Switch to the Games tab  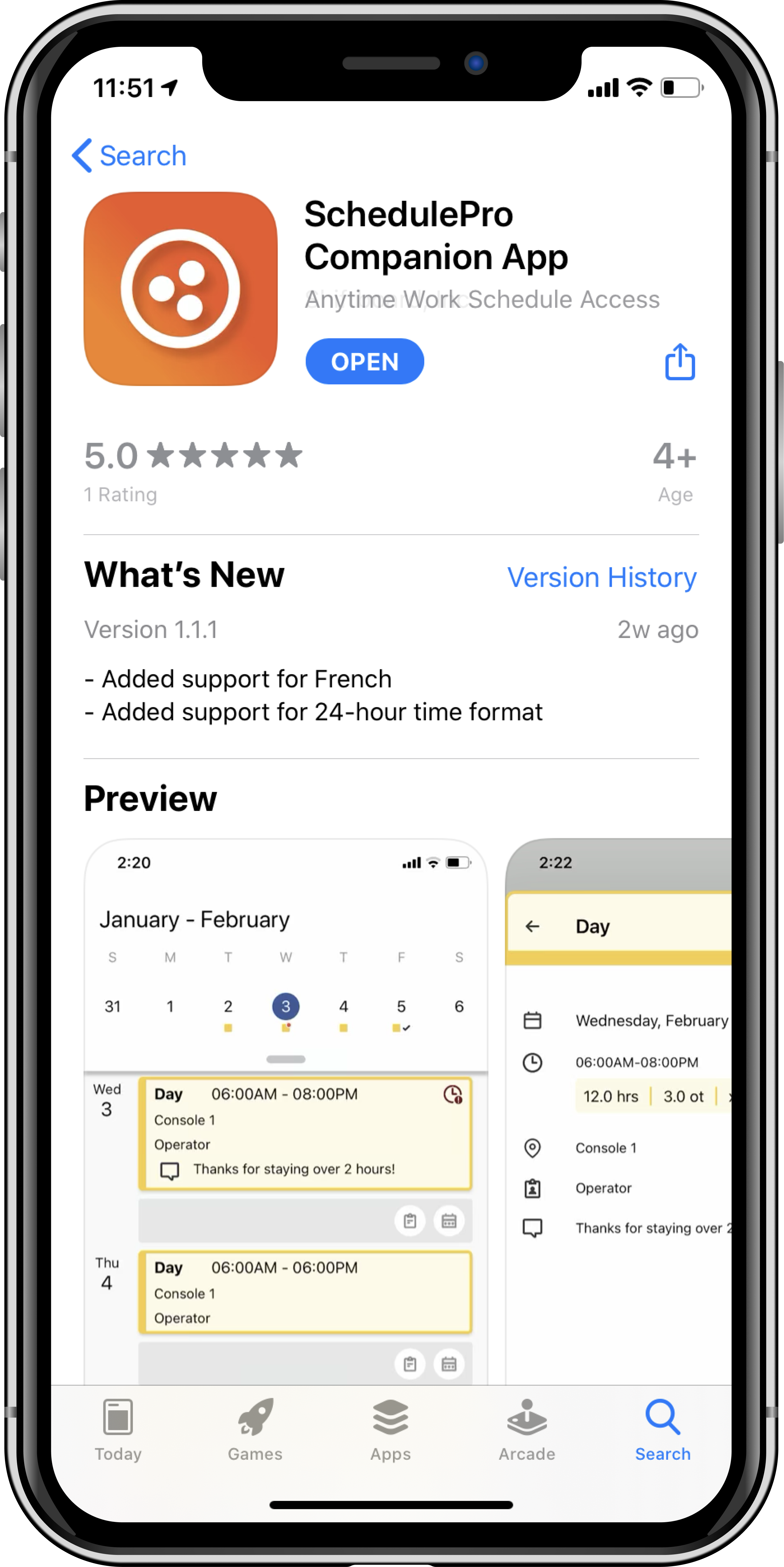[x=255, y=1430]
